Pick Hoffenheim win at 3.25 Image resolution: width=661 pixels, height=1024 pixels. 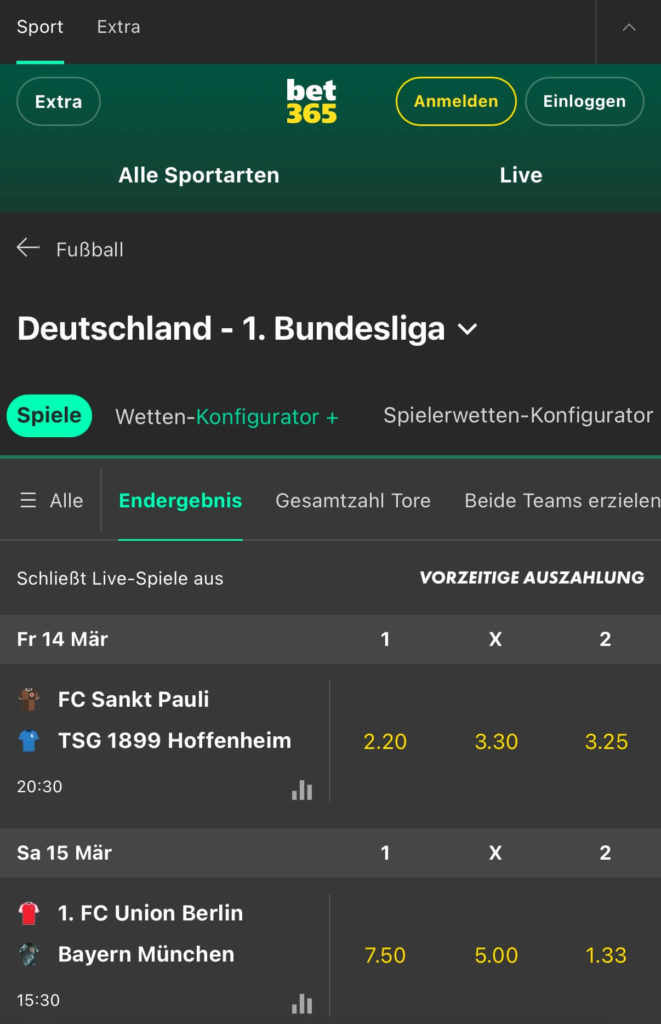click(x=606, y=741)
